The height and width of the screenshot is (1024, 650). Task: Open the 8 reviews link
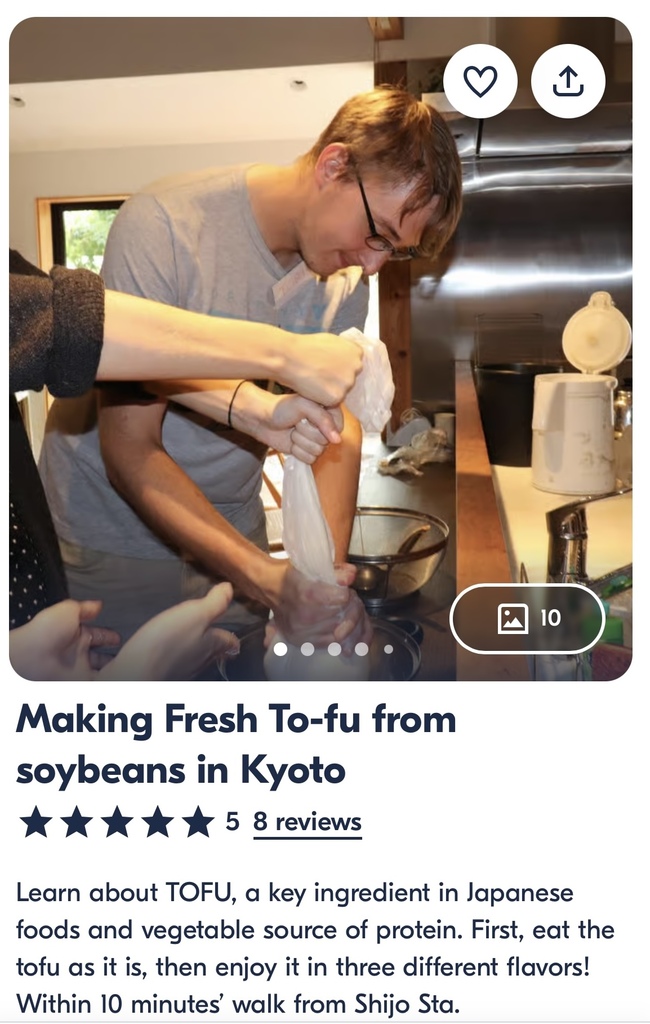coord(307,822)
